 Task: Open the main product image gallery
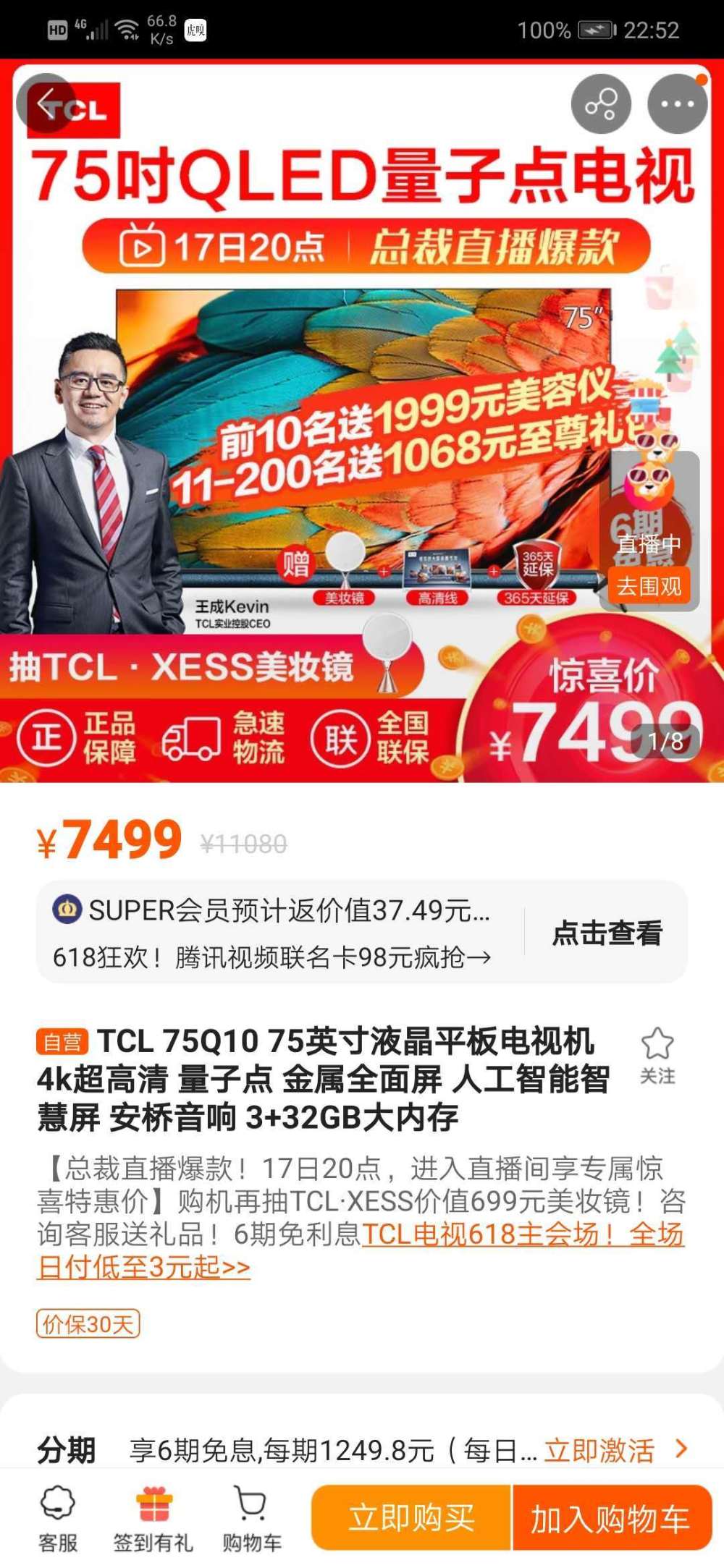pos(362,421)
